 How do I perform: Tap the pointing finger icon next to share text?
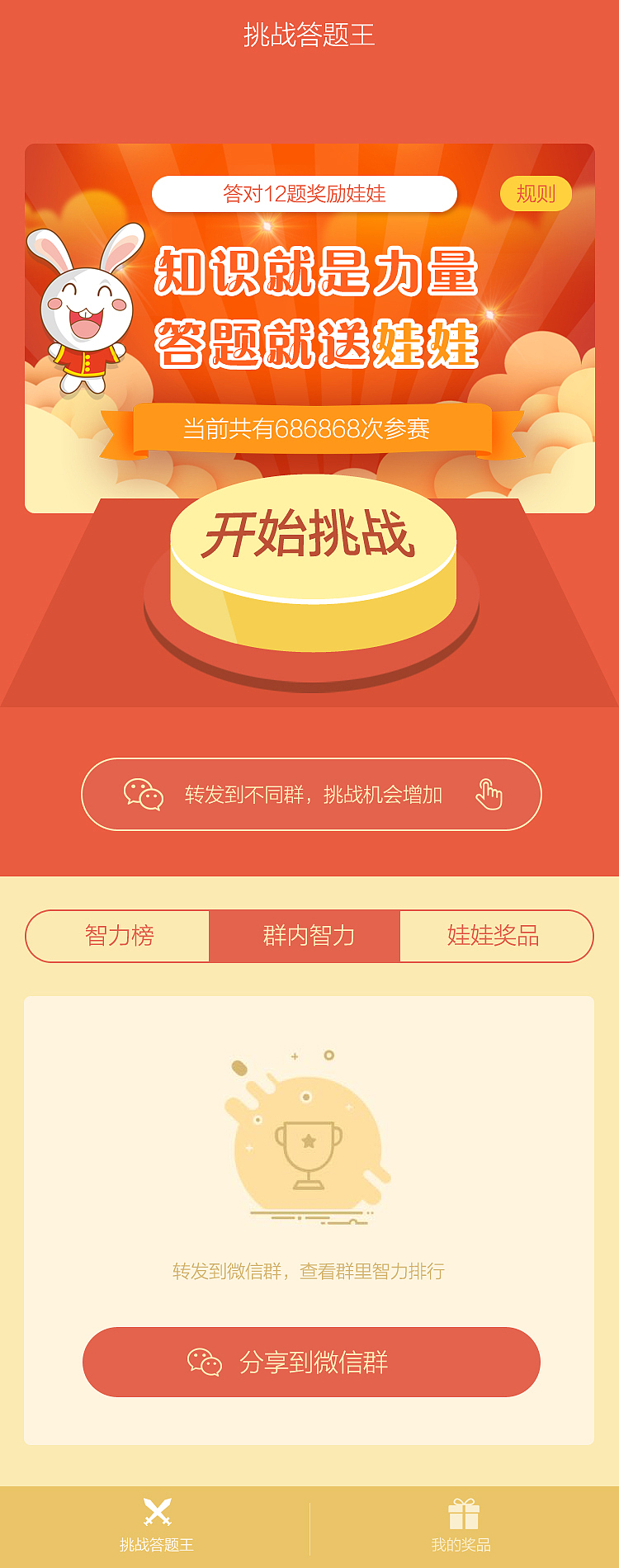click(489, 795)
